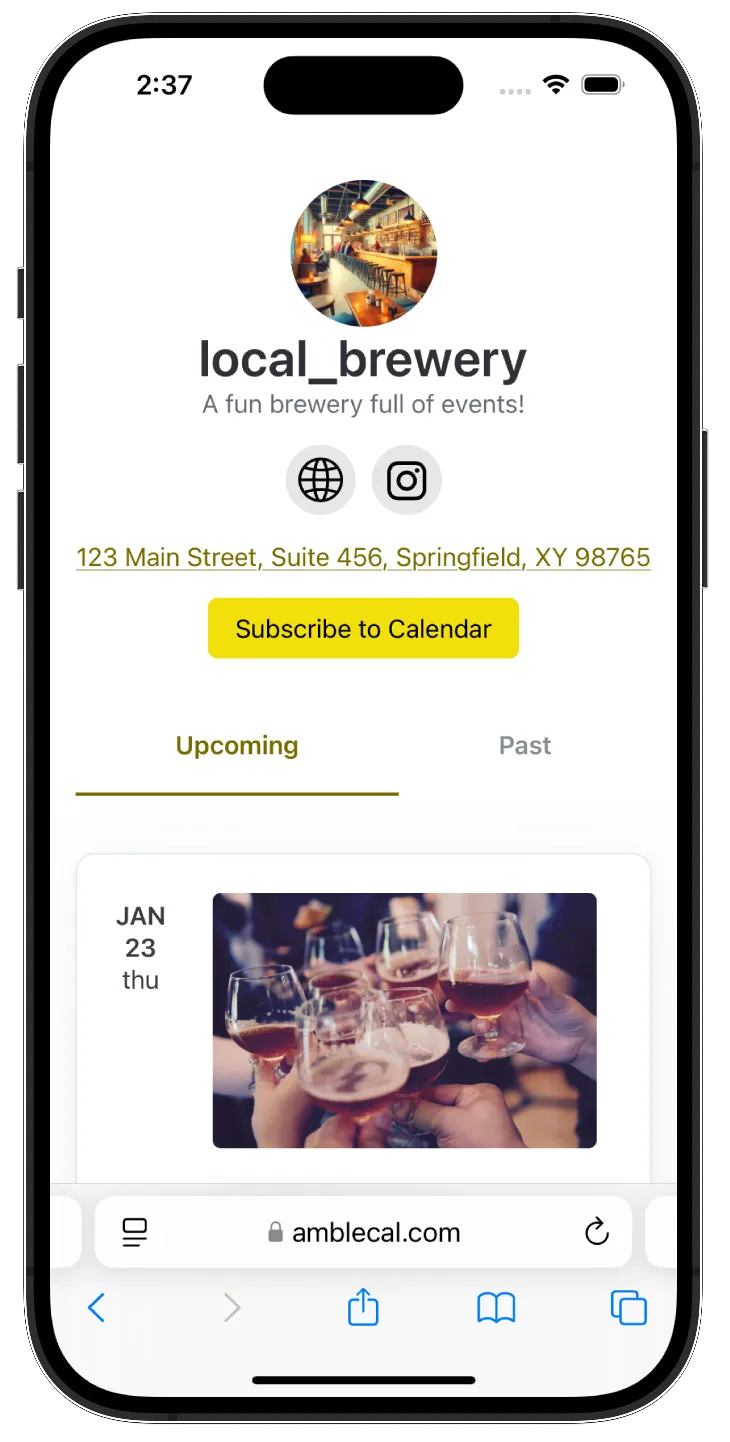Open the brewery's Instagram profile

406,481
